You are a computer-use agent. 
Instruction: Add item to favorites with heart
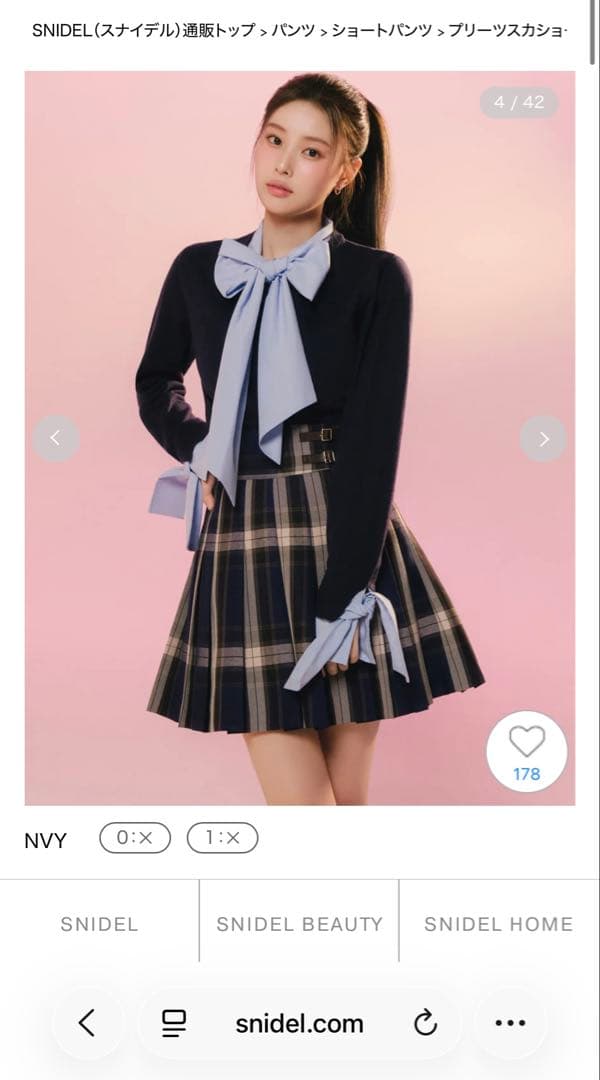coord(526,751)
